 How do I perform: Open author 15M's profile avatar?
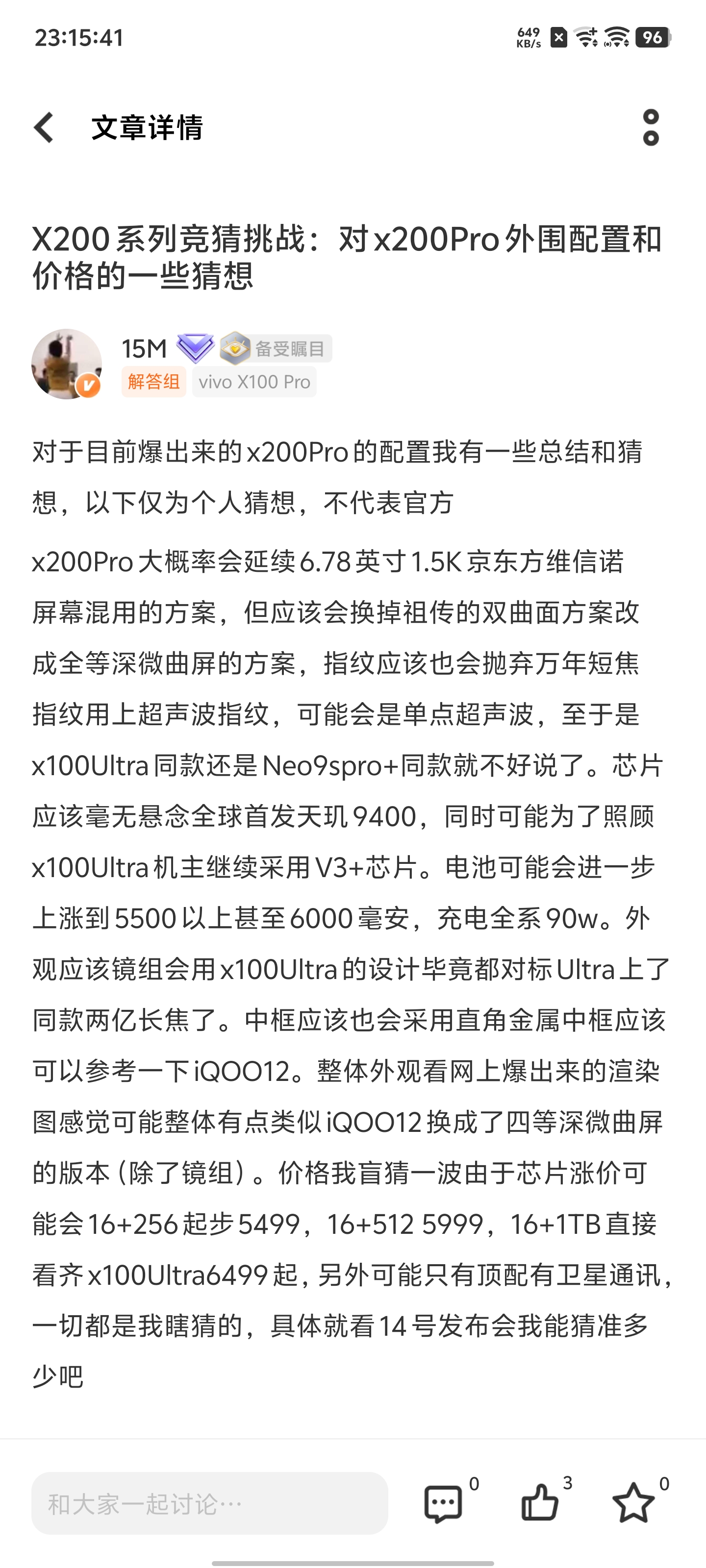(66, 364)
